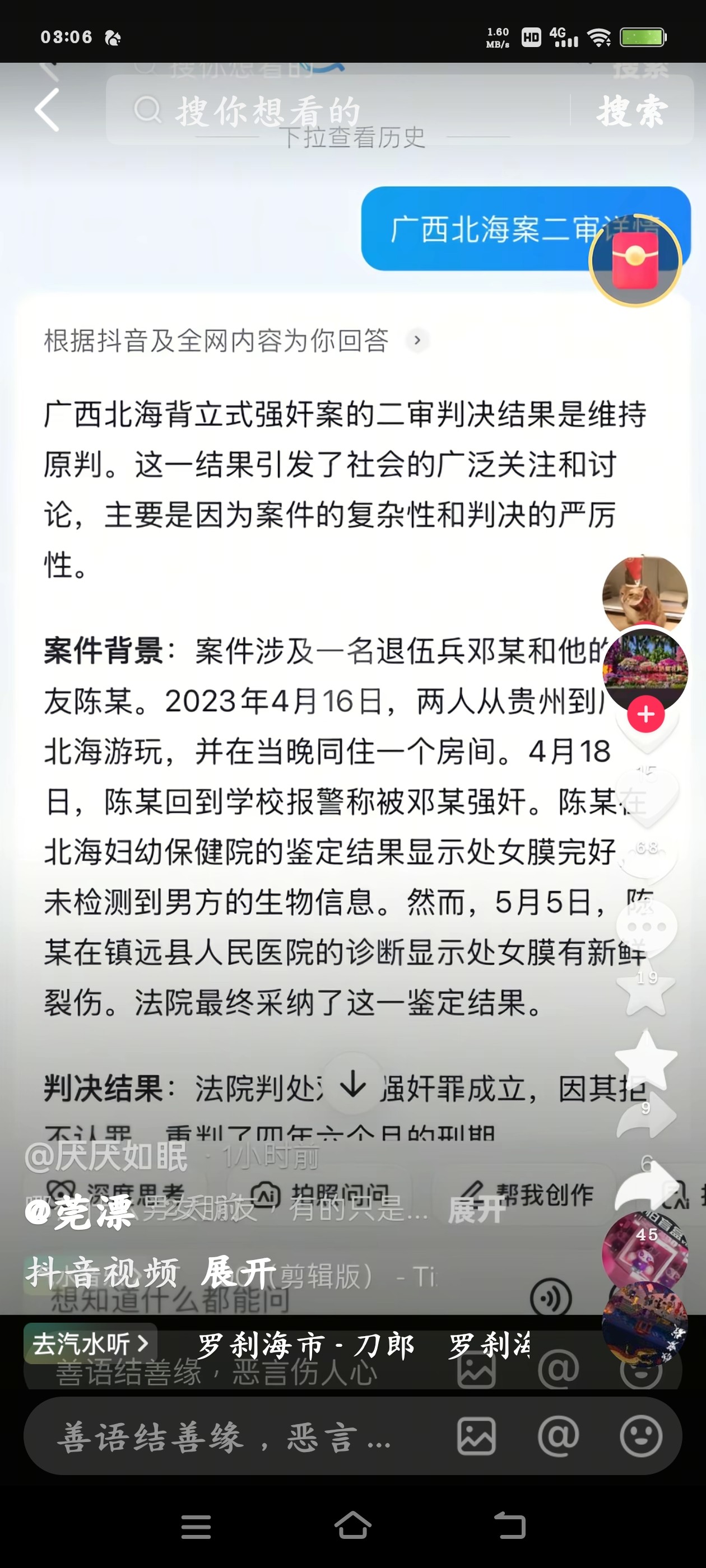Tap the 搜索 button
Image resolution: width=706 pixels, height=1568 pixels.
(632, 111)
